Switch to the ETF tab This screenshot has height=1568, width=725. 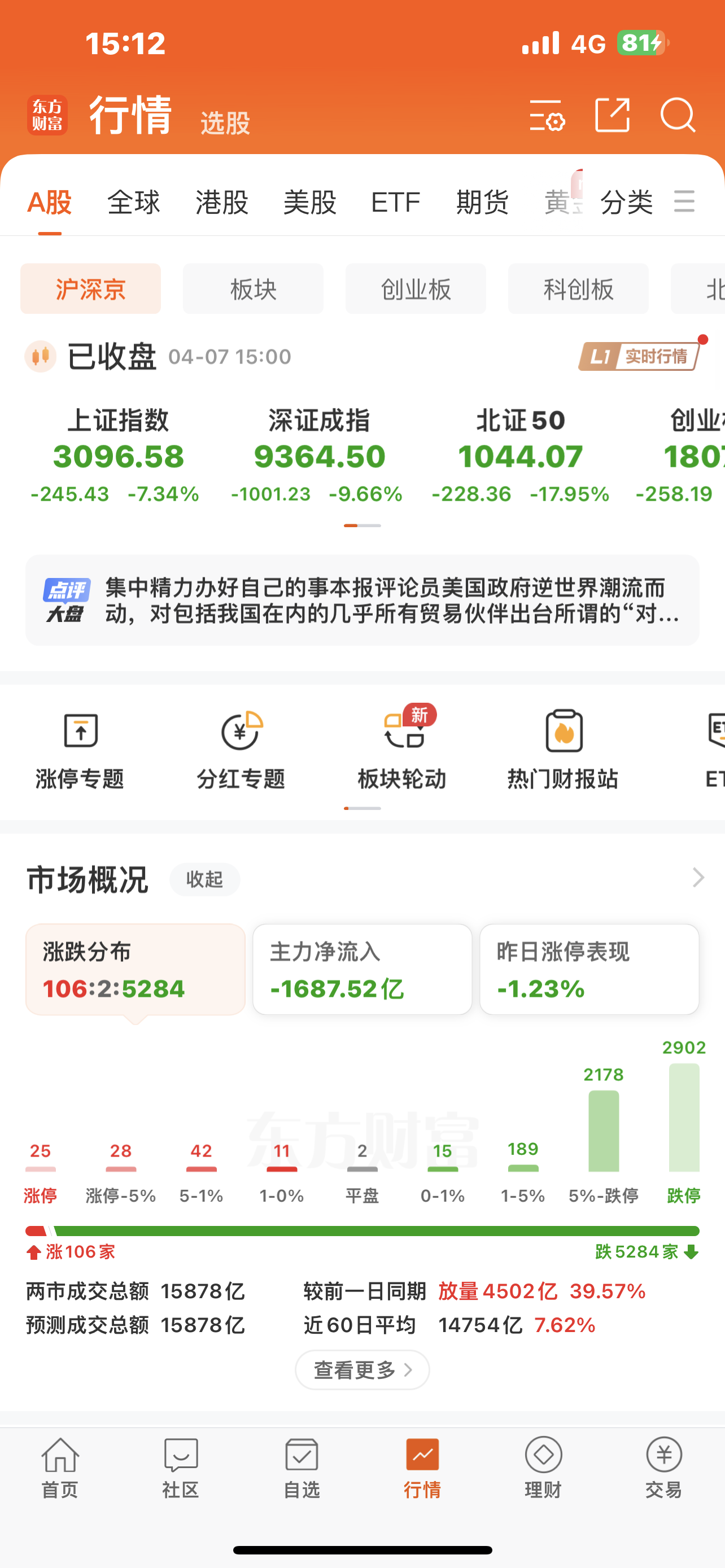(x=395, y=202)
